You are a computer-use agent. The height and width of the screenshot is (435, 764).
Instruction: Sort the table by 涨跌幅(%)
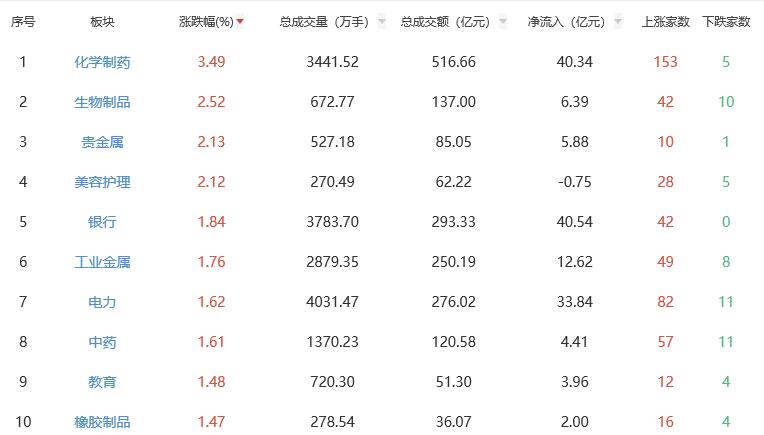click(211, 21)
